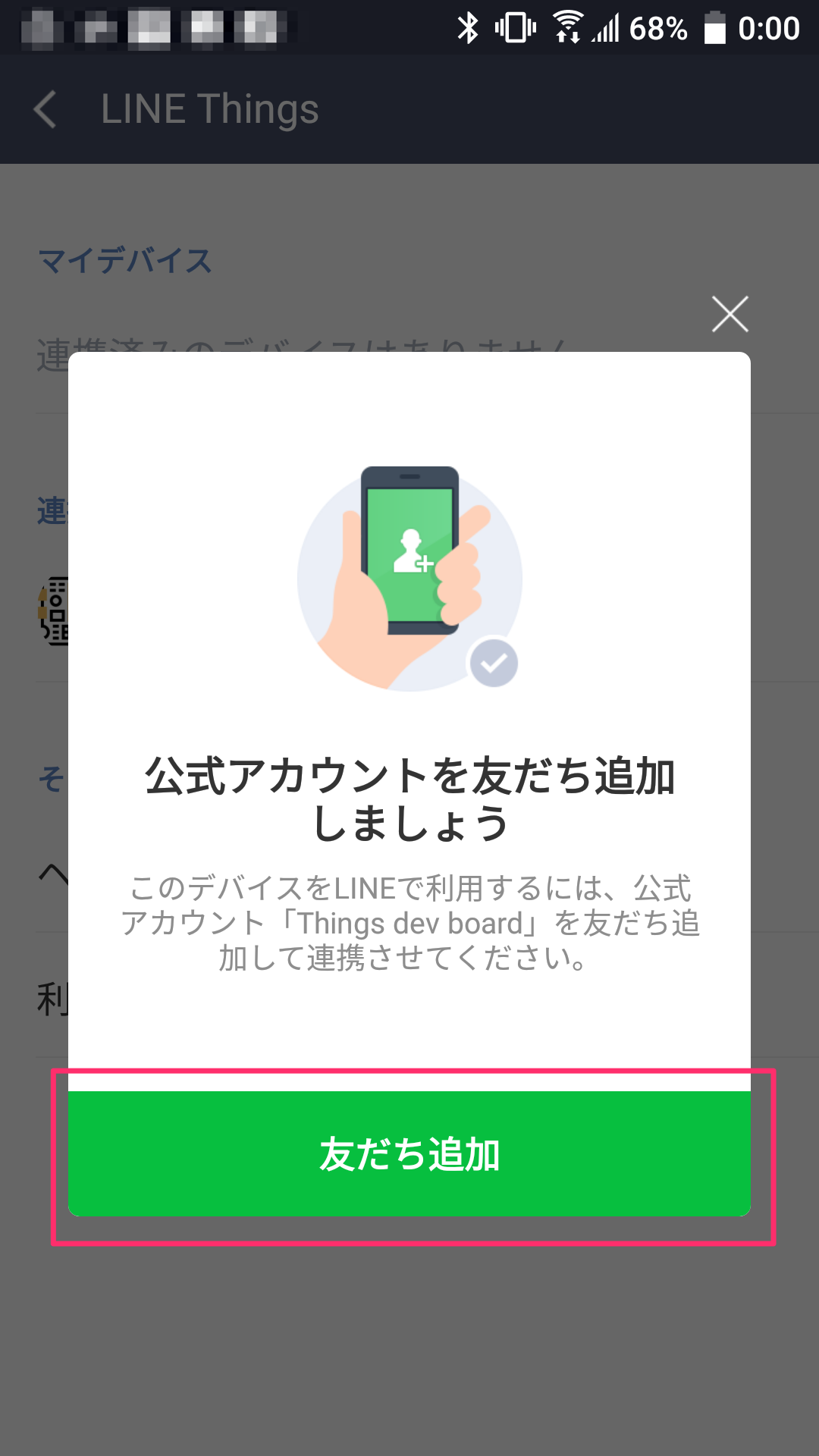Tap the 68% battery percentage text
This screenshot has height=1456, width=819.
pyautogui.click(x=657, y=29)
